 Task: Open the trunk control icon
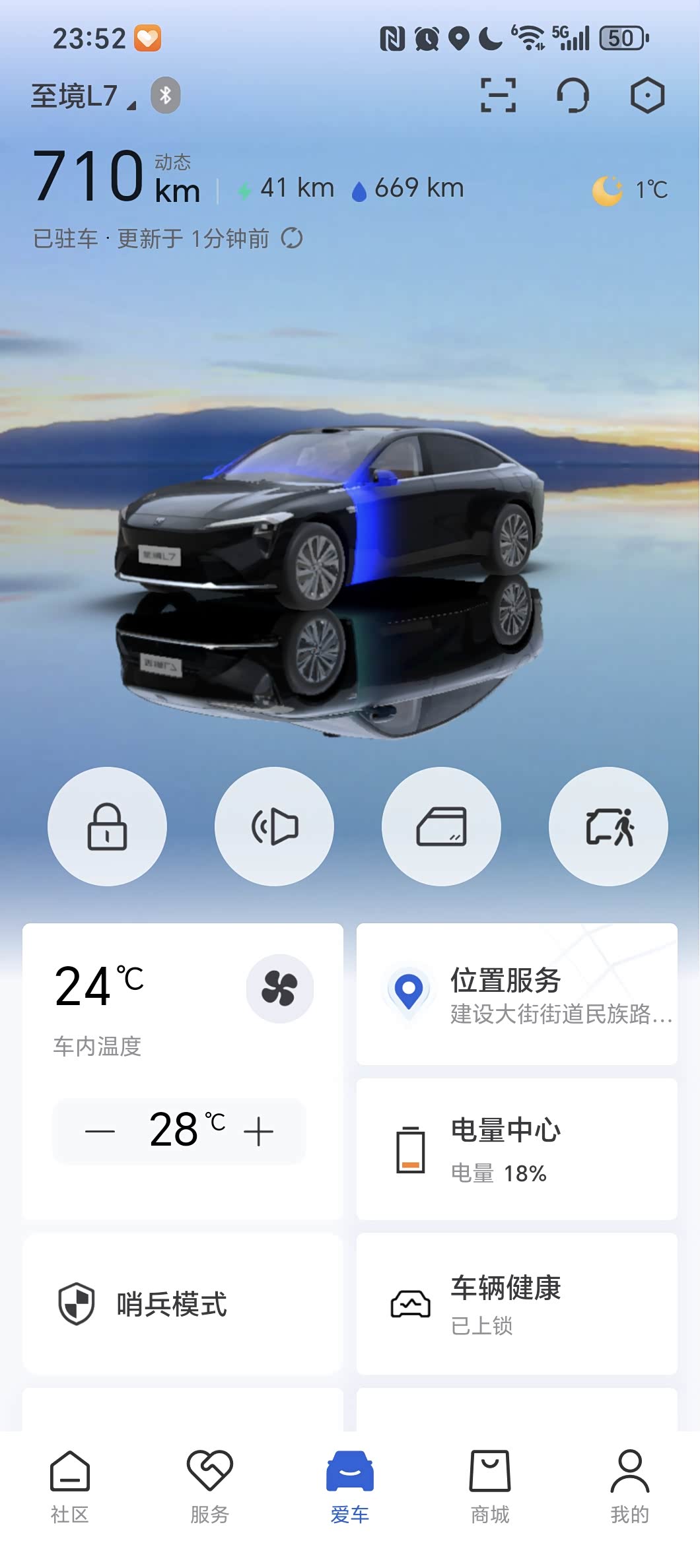click(441, 827)
